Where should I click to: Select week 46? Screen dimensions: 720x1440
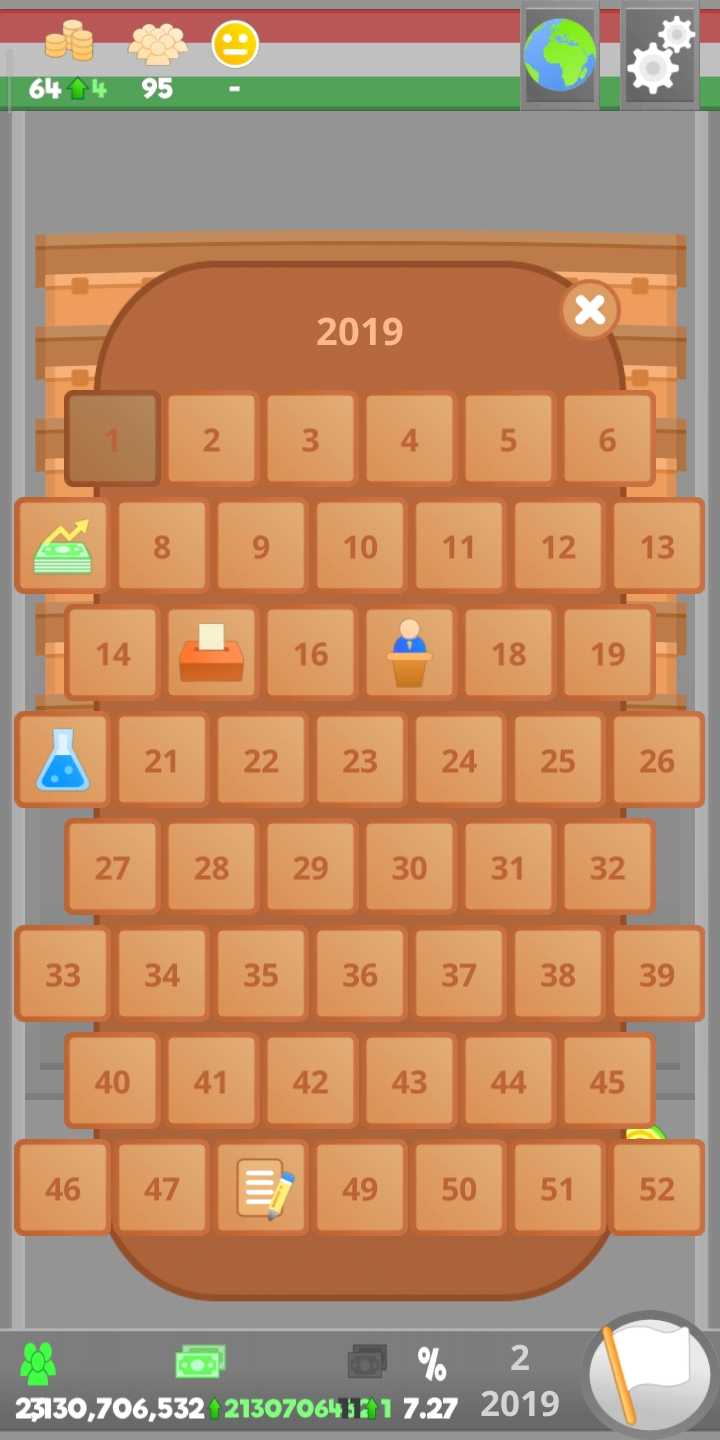tap(62, 1188)
